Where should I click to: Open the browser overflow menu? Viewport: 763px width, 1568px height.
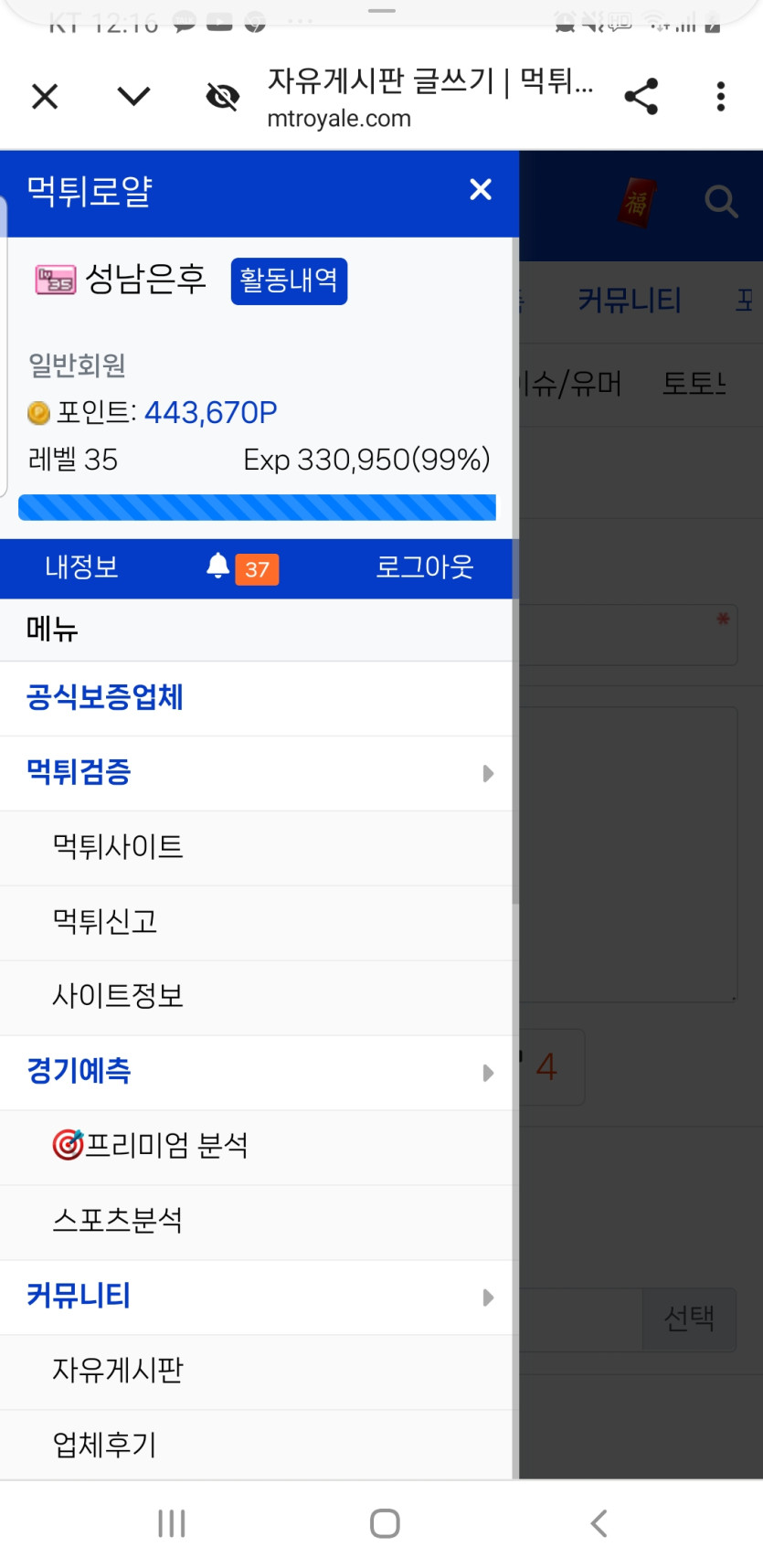coord(721,96)
